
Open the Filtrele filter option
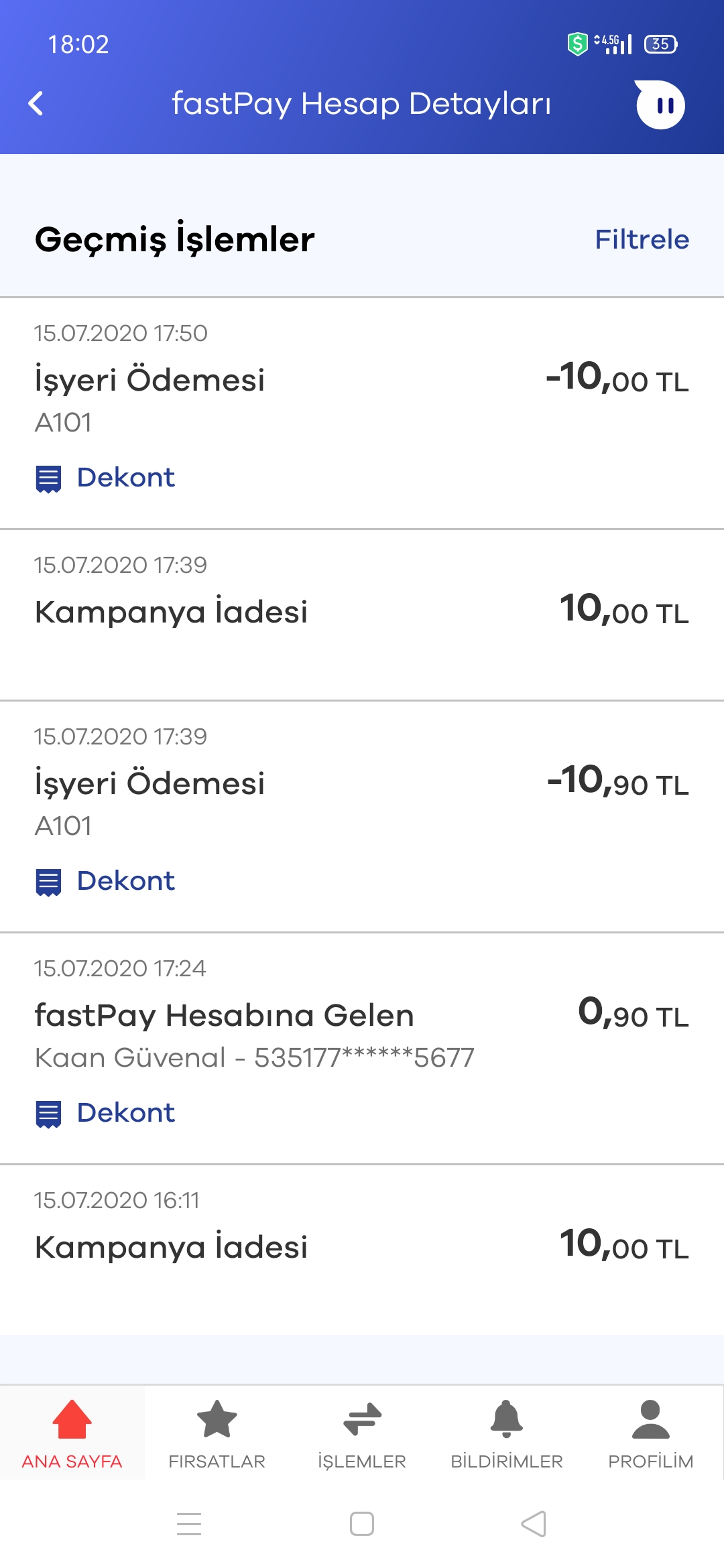[642, 239]
